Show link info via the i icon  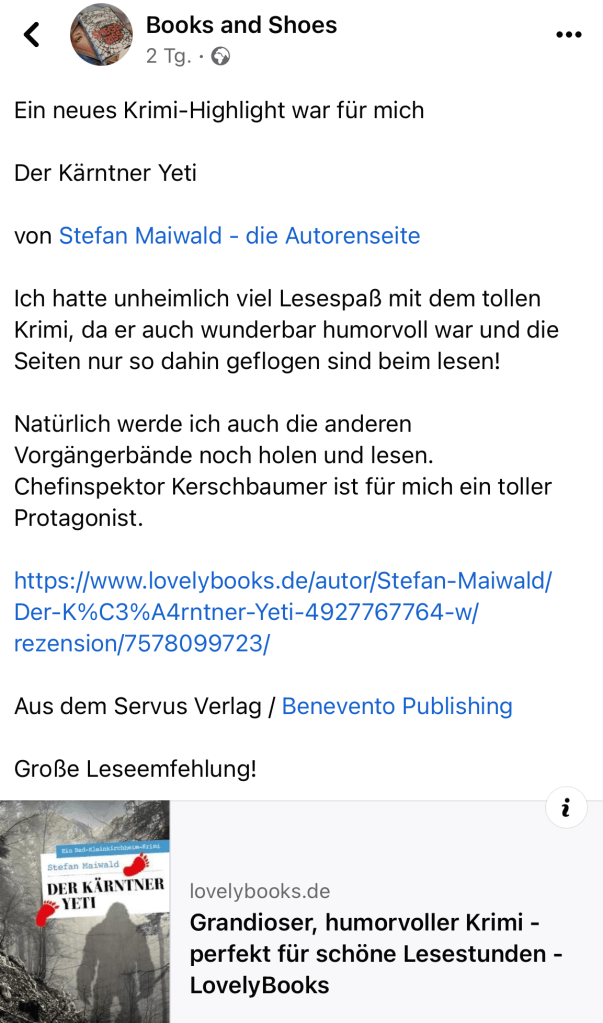tap(566, 808)
